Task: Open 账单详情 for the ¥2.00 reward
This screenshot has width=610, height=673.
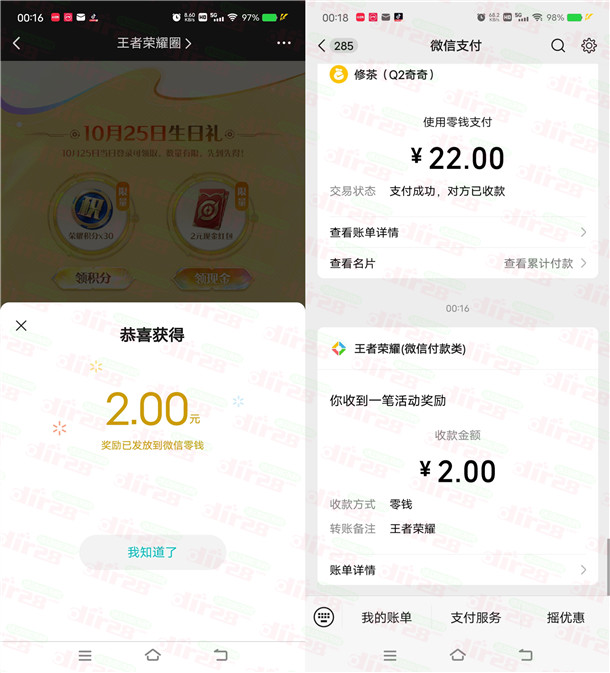Action: (x=457, y=570)
